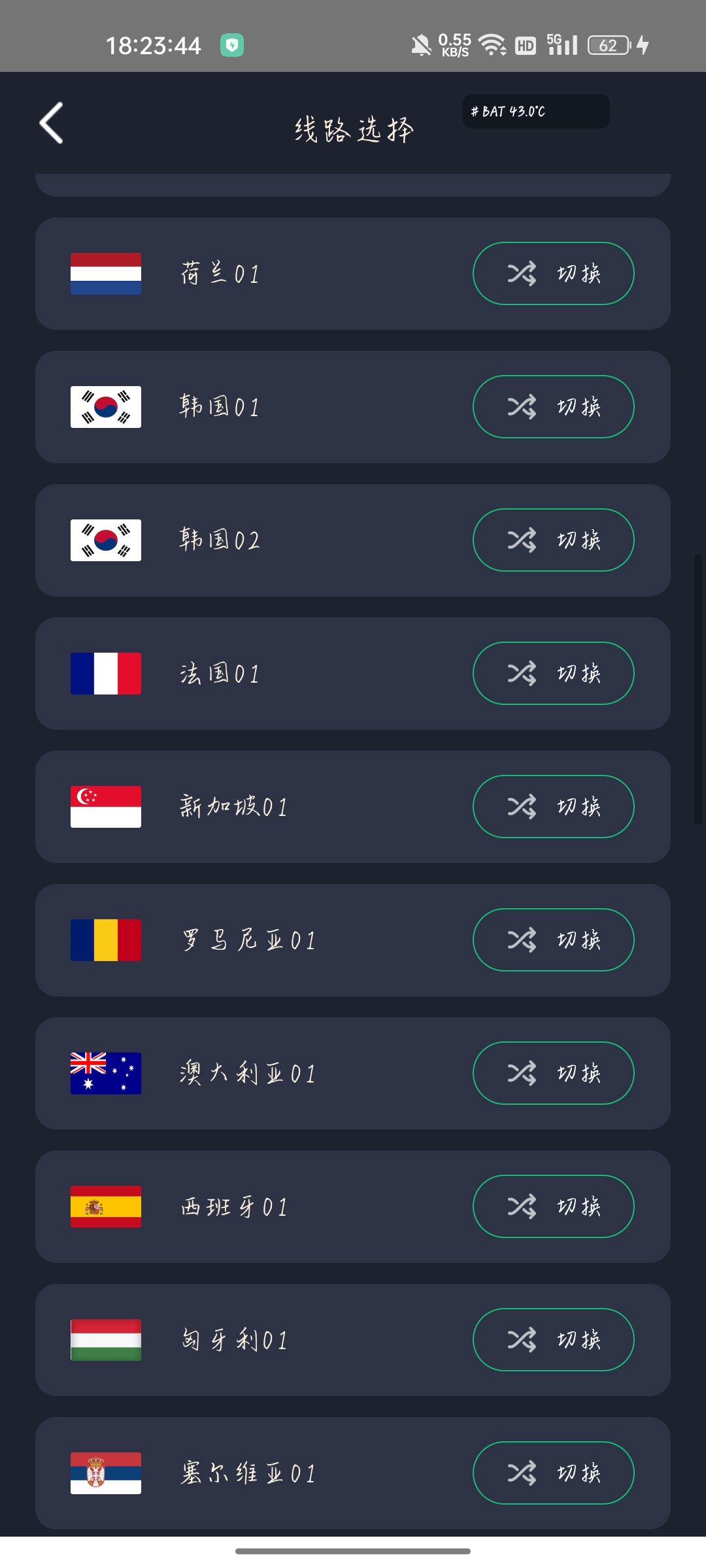The width and height of the screenshot is (706, 1568).
Task: Click the Australia flag beside 澳大利亚01
Action: pyautogui.click(x=105, y=1073)
